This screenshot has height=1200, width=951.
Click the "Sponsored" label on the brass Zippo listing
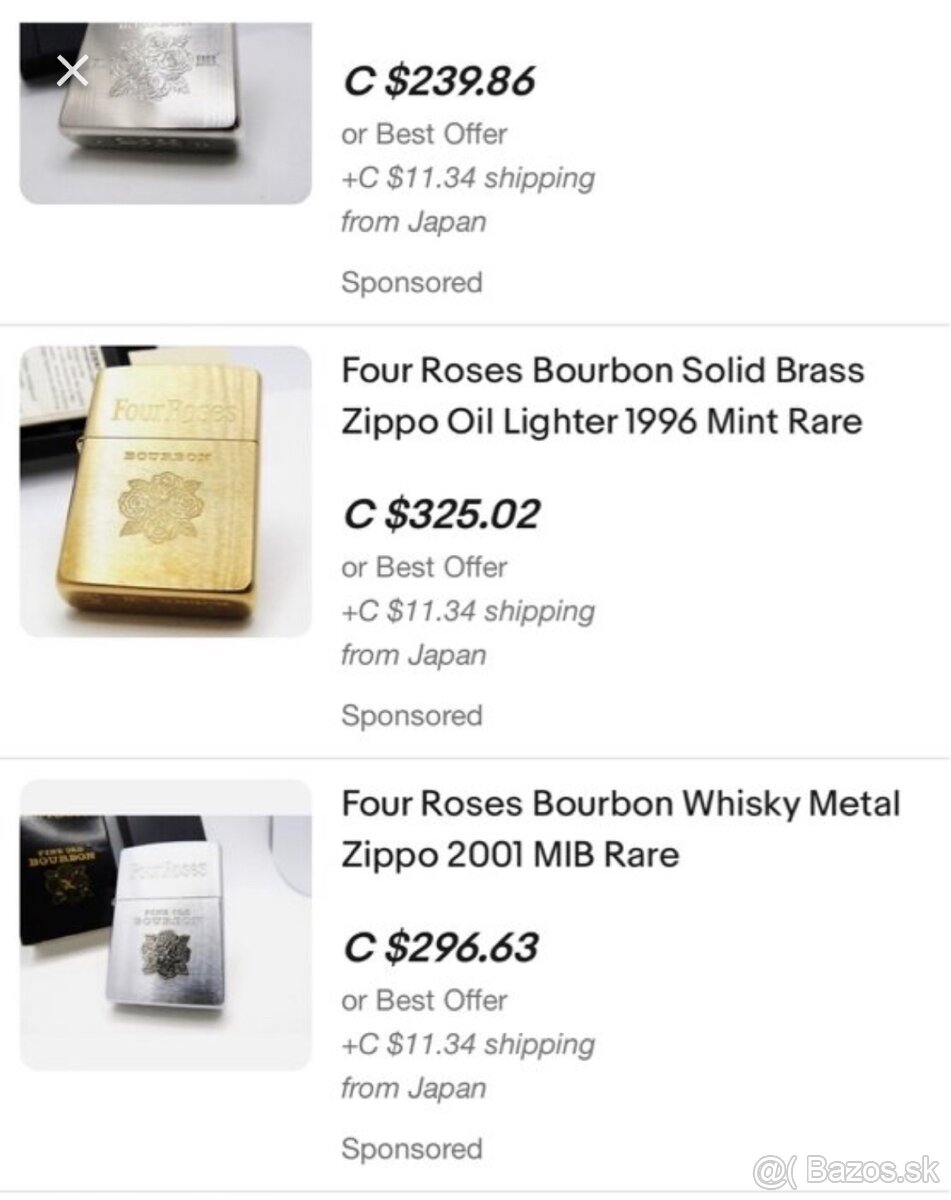412,715
